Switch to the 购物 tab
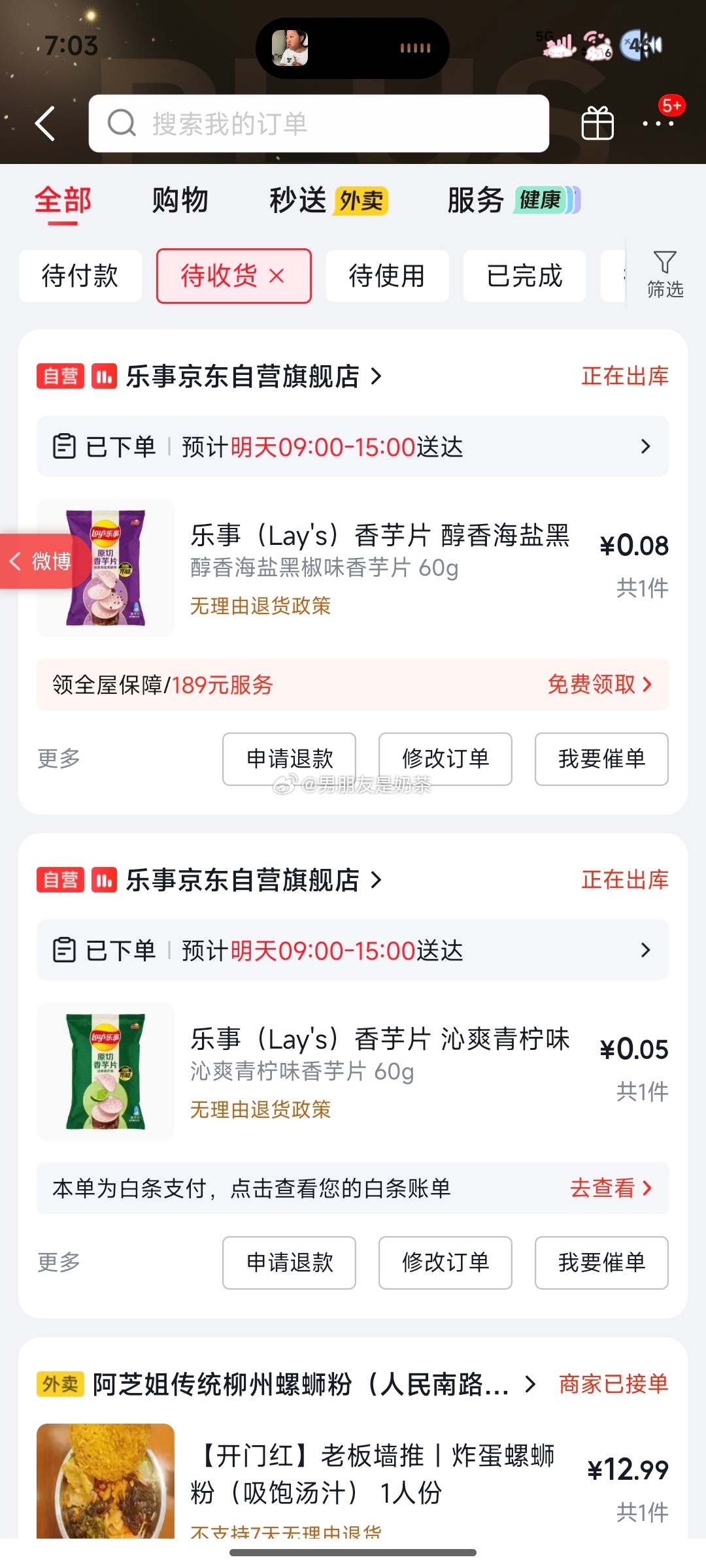 180,200
